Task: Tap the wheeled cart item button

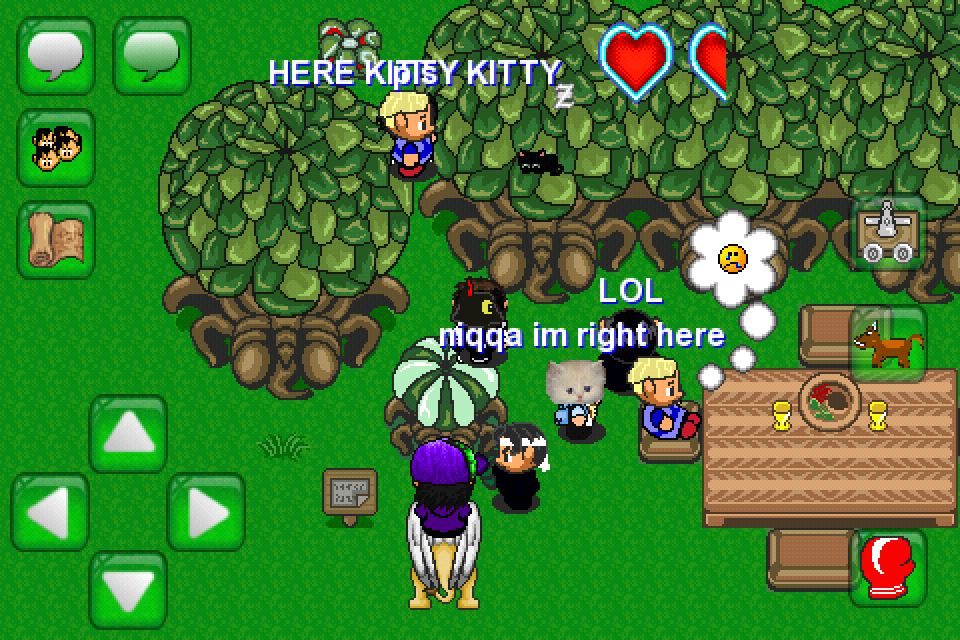Action: [x=889, y=233]
